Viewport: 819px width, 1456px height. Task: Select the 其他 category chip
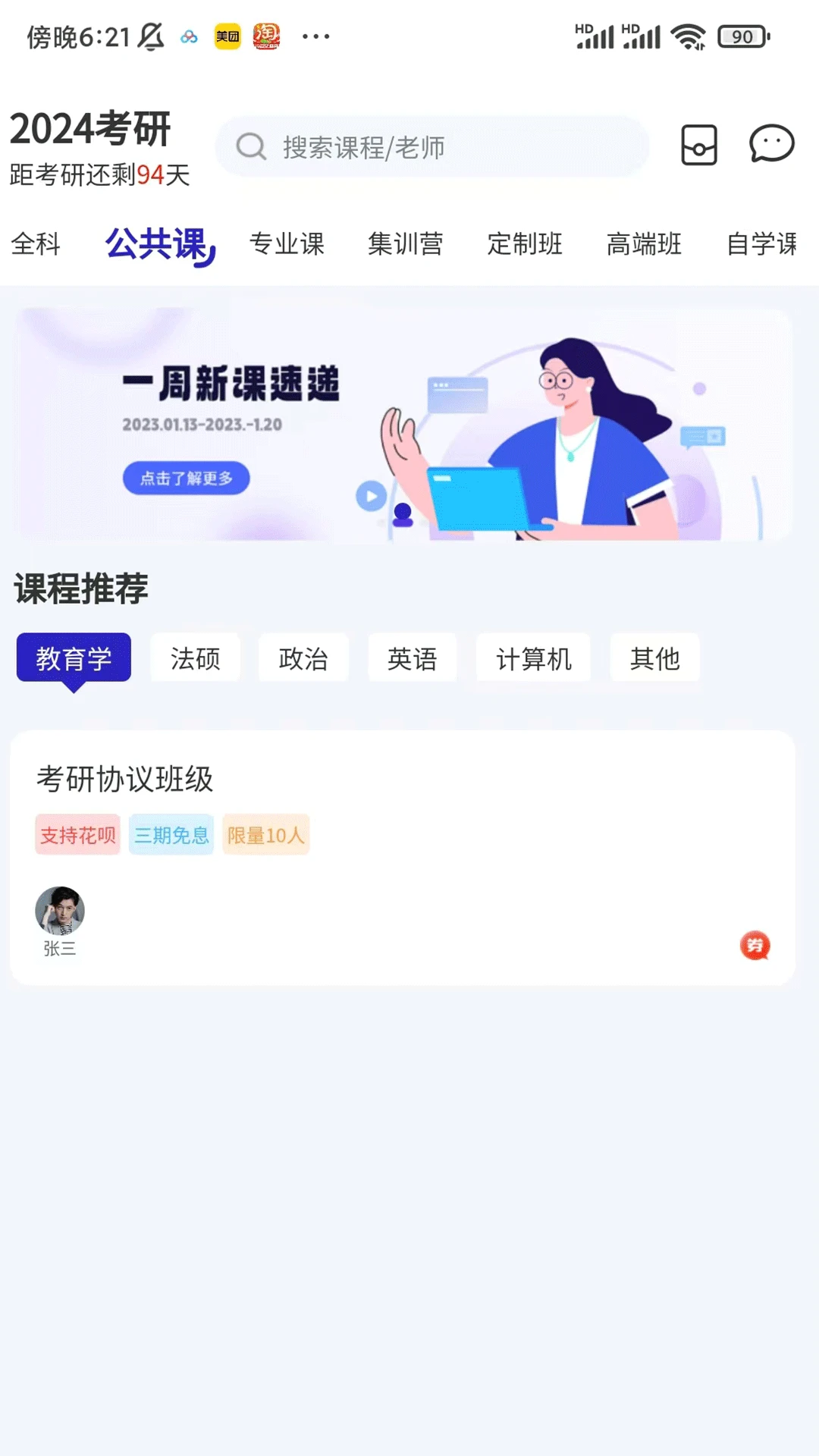pos(654,658)
